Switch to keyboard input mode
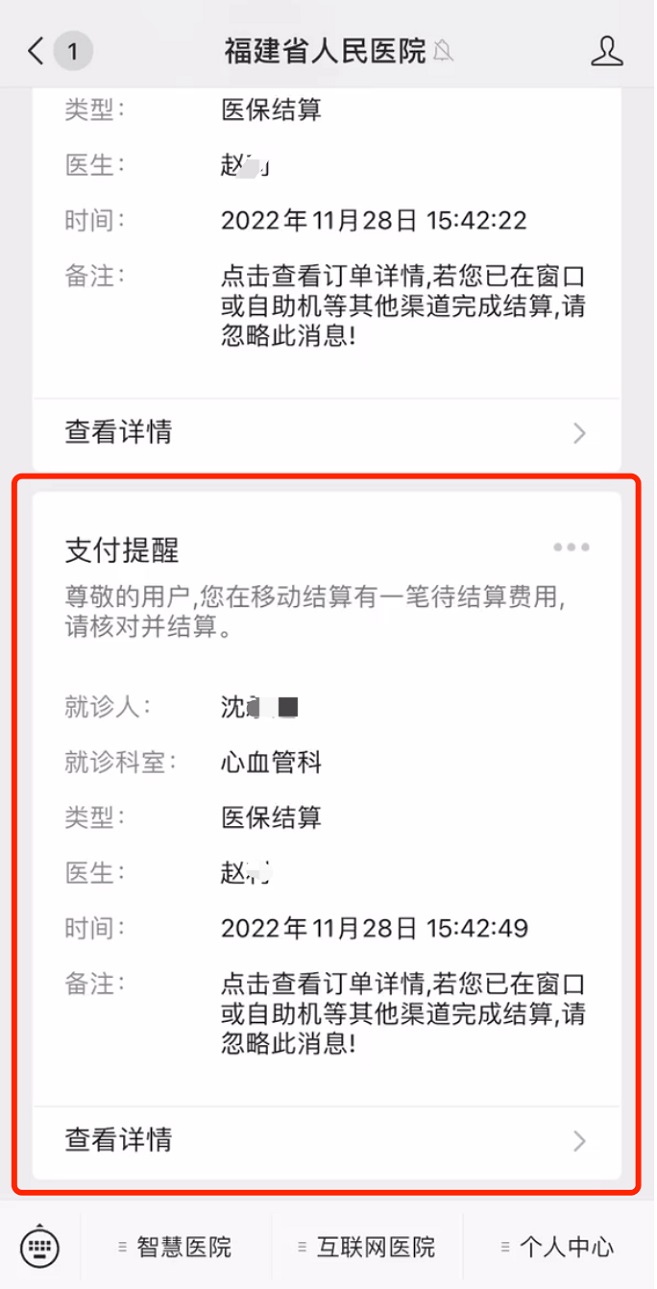 coord(40,1247)
